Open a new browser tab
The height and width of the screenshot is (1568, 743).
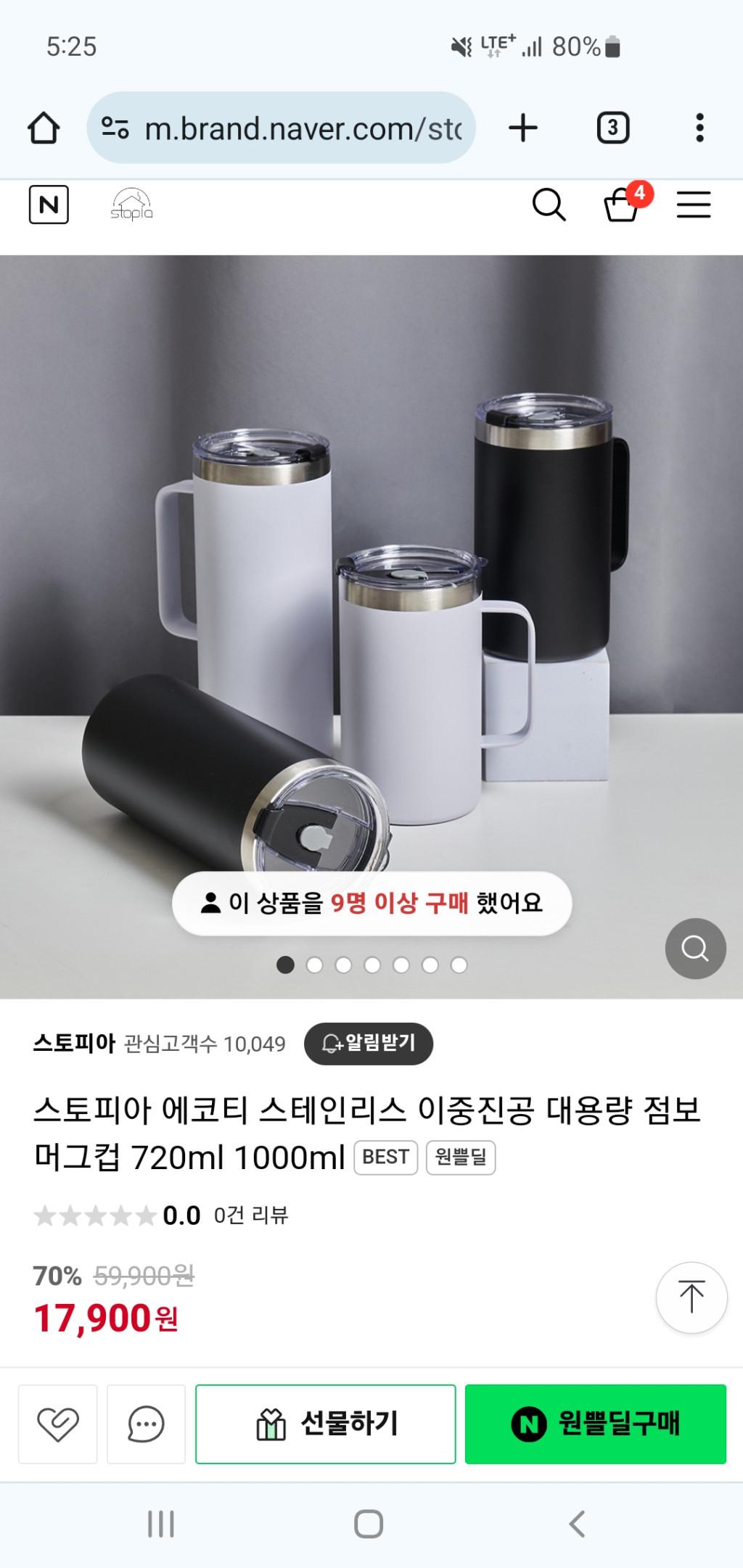[x=523, y=128]
